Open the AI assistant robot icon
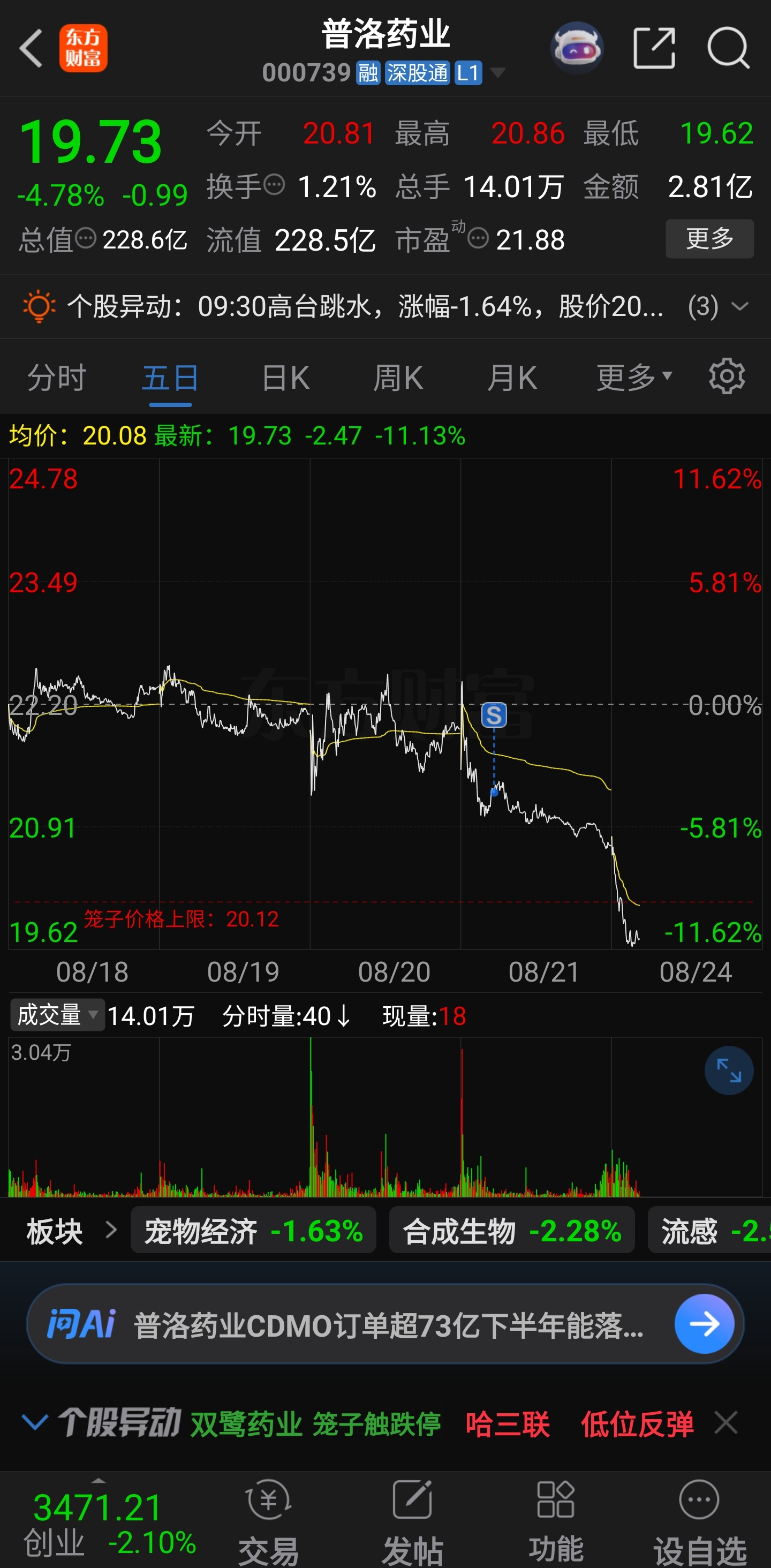The width and height of the screenshot is (771, 1568). 576,48
